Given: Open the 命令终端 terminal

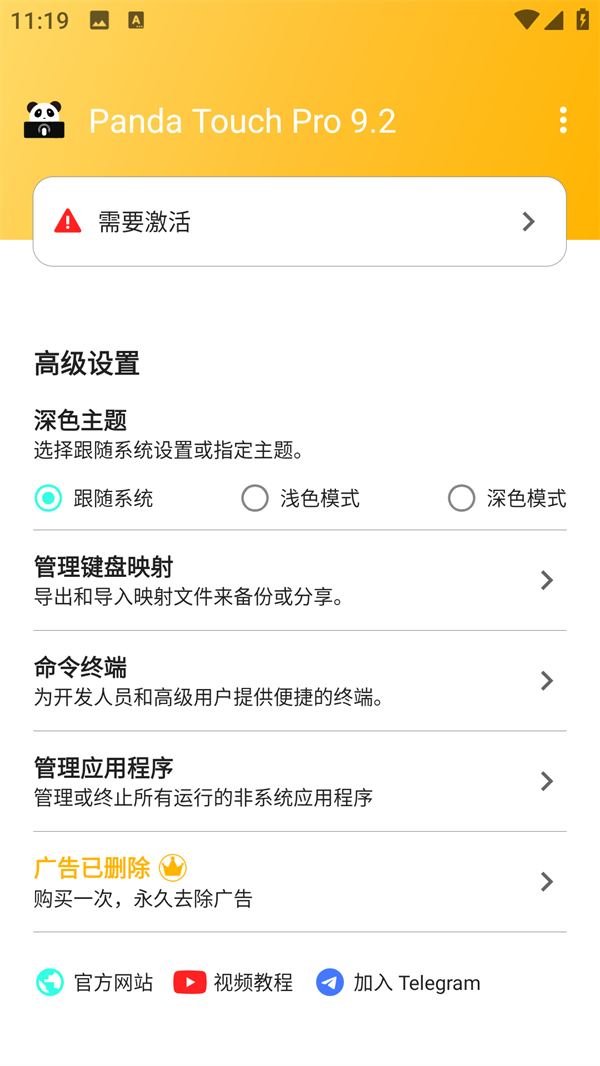Looking at the screenshot, I should (299, 680).
